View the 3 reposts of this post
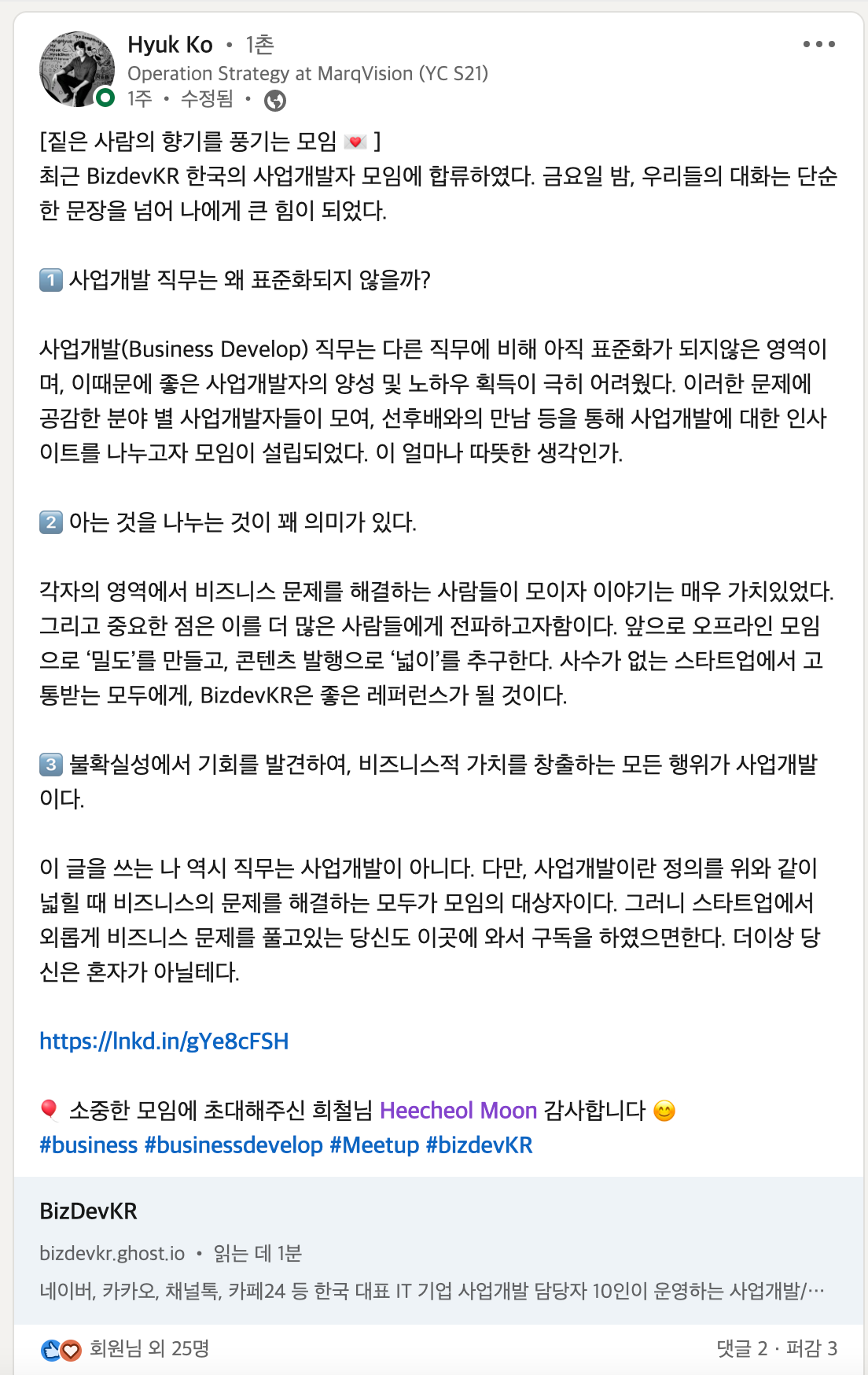 point(811,1348)
